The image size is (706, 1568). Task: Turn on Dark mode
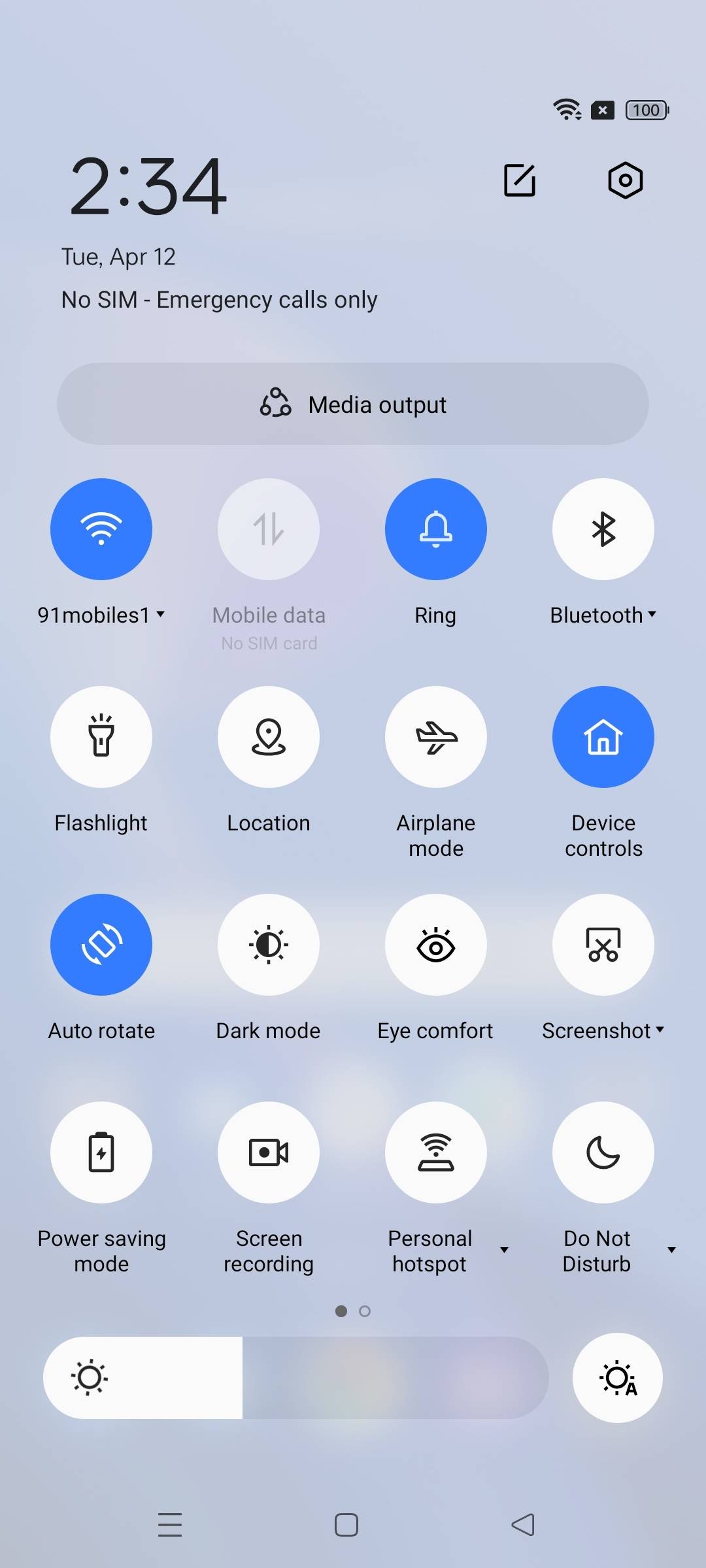point(269,945)
